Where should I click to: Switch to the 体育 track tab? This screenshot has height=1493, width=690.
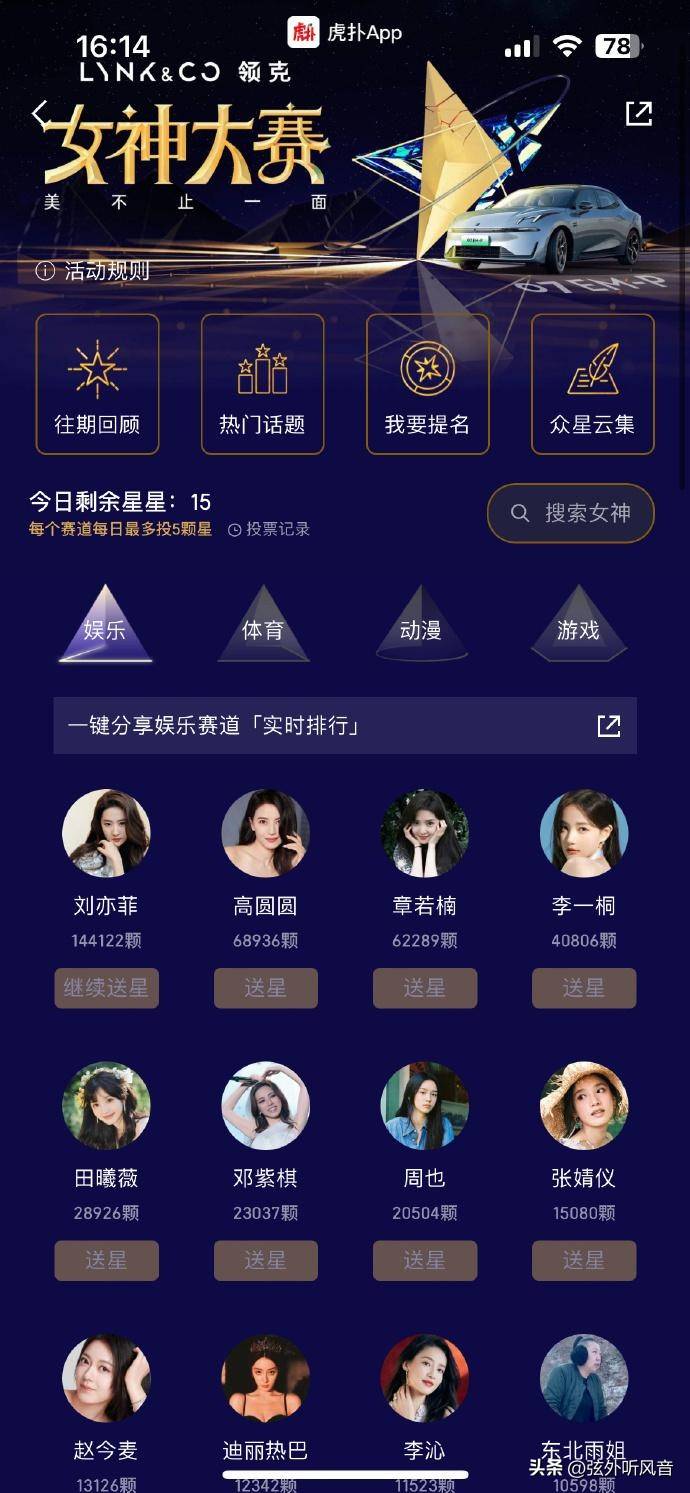click(x=263, y=627)
